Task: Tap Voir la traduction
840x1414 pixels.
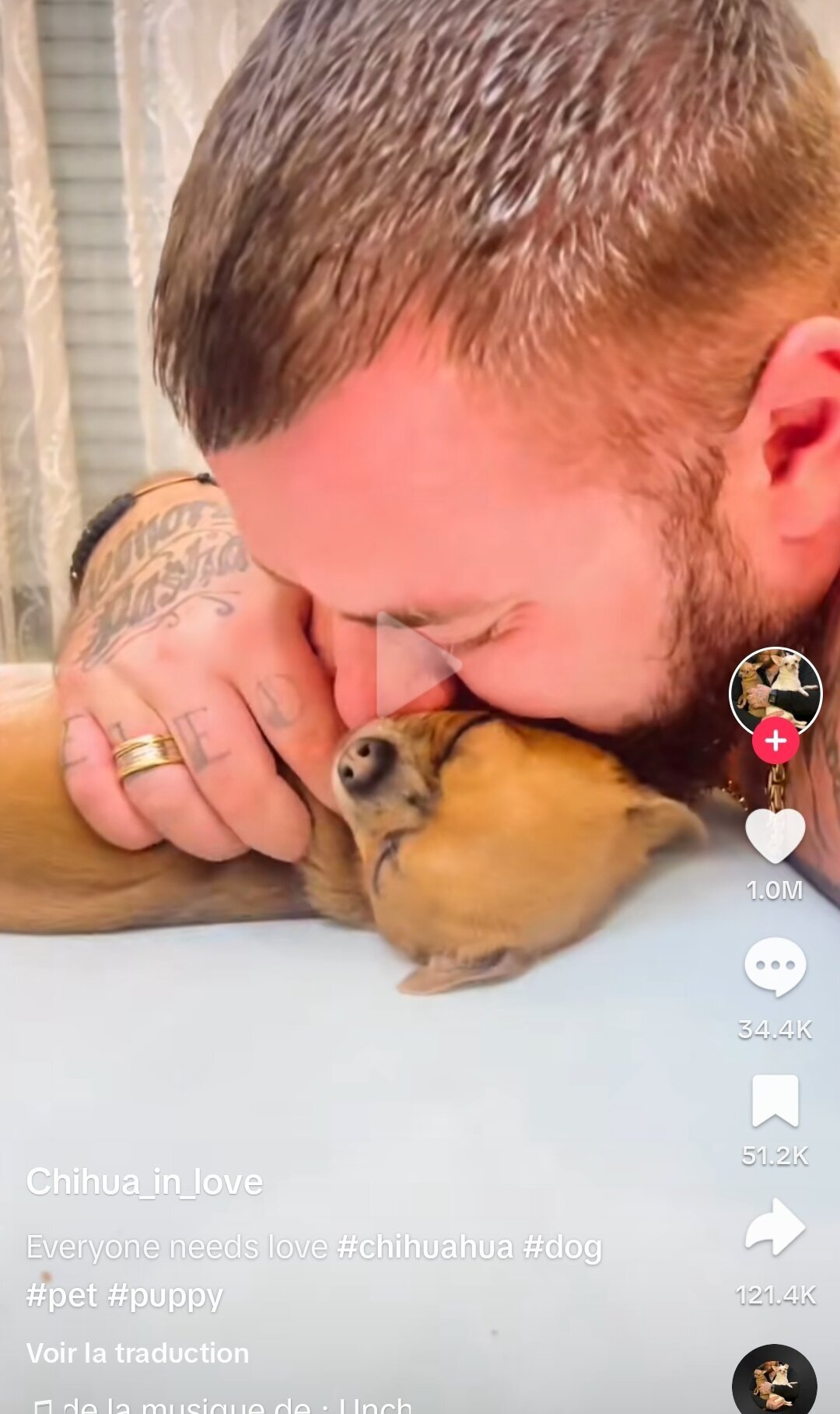Action: click(x=138, y=1353)
